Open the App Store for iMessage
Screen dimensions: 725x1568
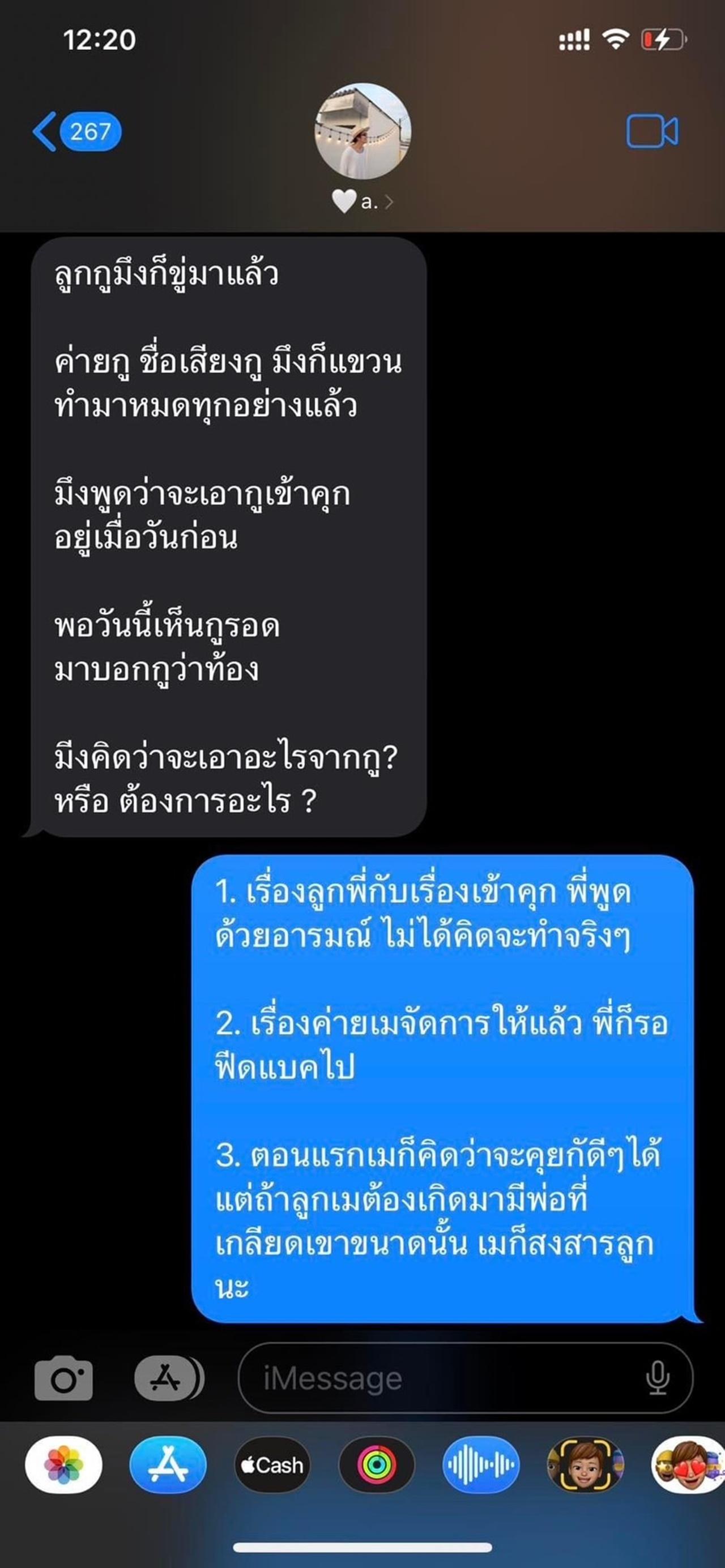point(168,1466)
